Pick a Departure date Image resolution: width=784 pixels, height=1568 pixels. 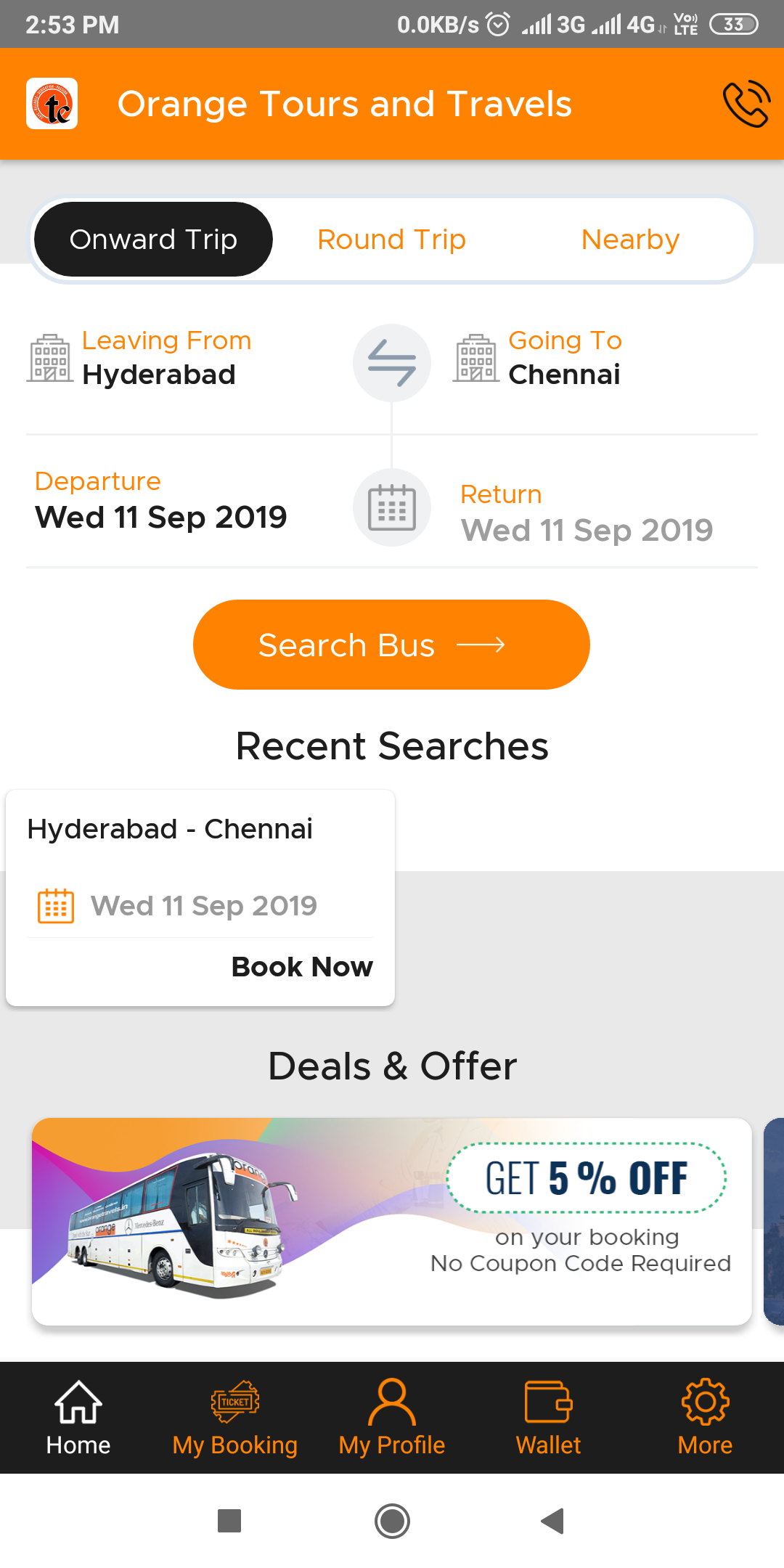click(161, 517)
